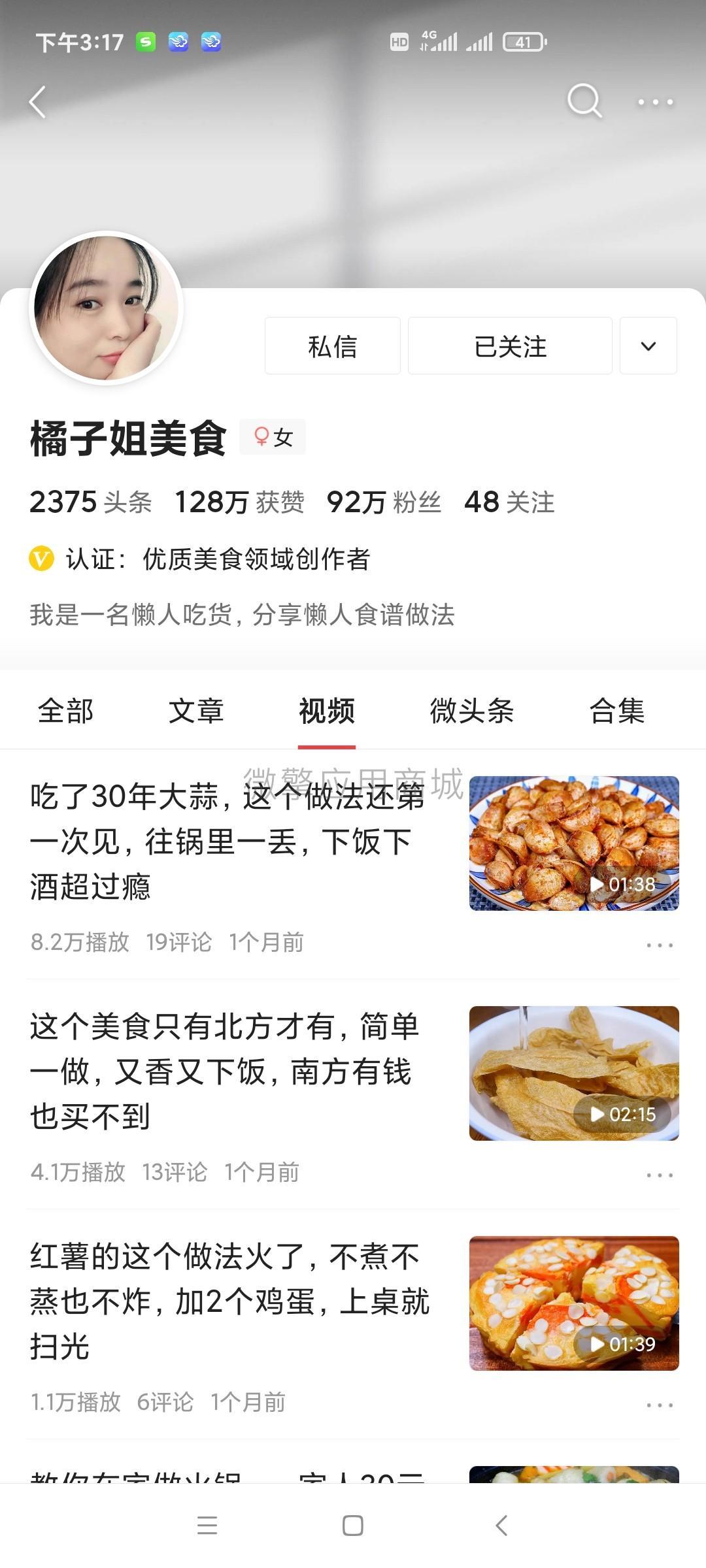Screen dimensions: 706x1568
Task: Expand the dropdown arrow beside 已关注
Action: [x=648, y=346]
